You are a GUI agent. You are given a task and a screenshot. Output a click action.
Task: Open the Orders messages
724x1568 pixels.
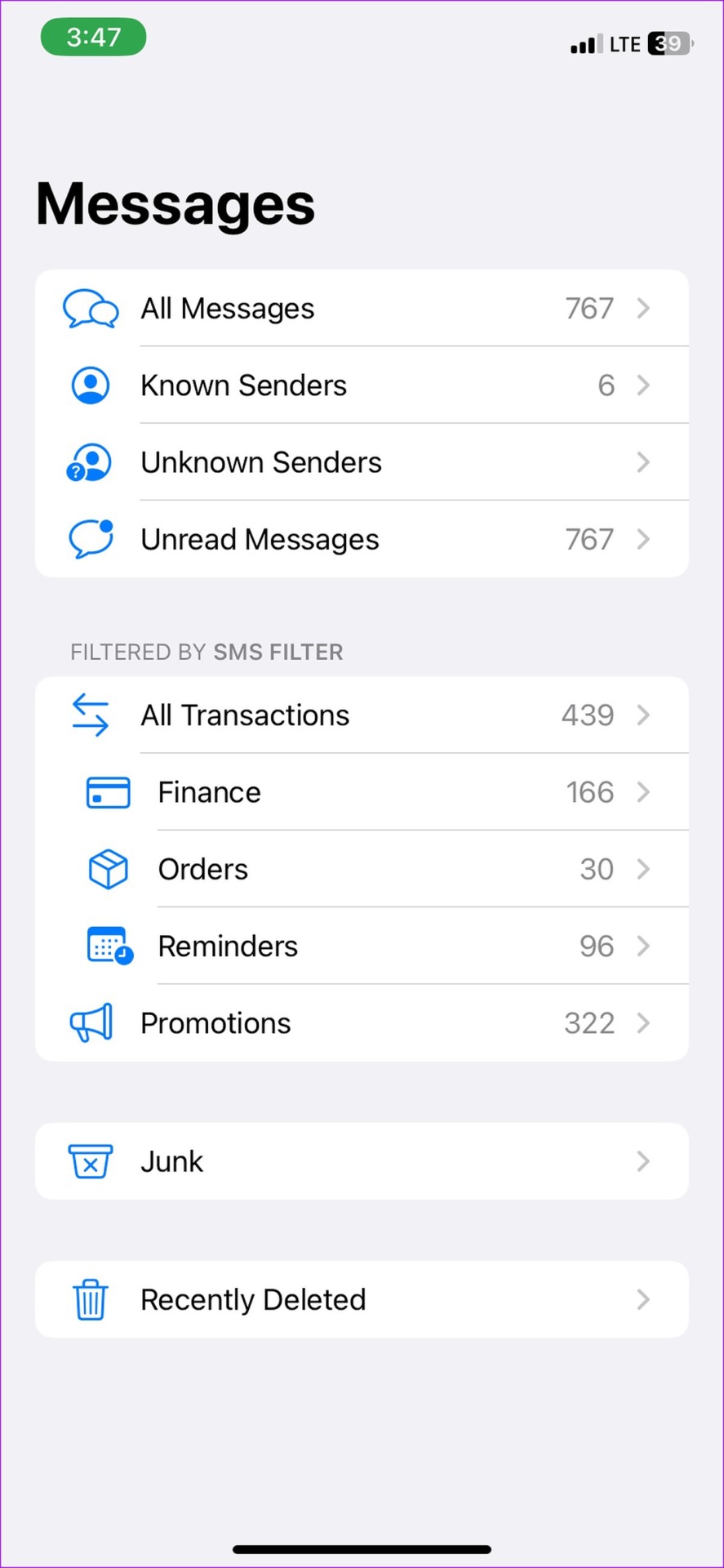[x=361, y=869]
